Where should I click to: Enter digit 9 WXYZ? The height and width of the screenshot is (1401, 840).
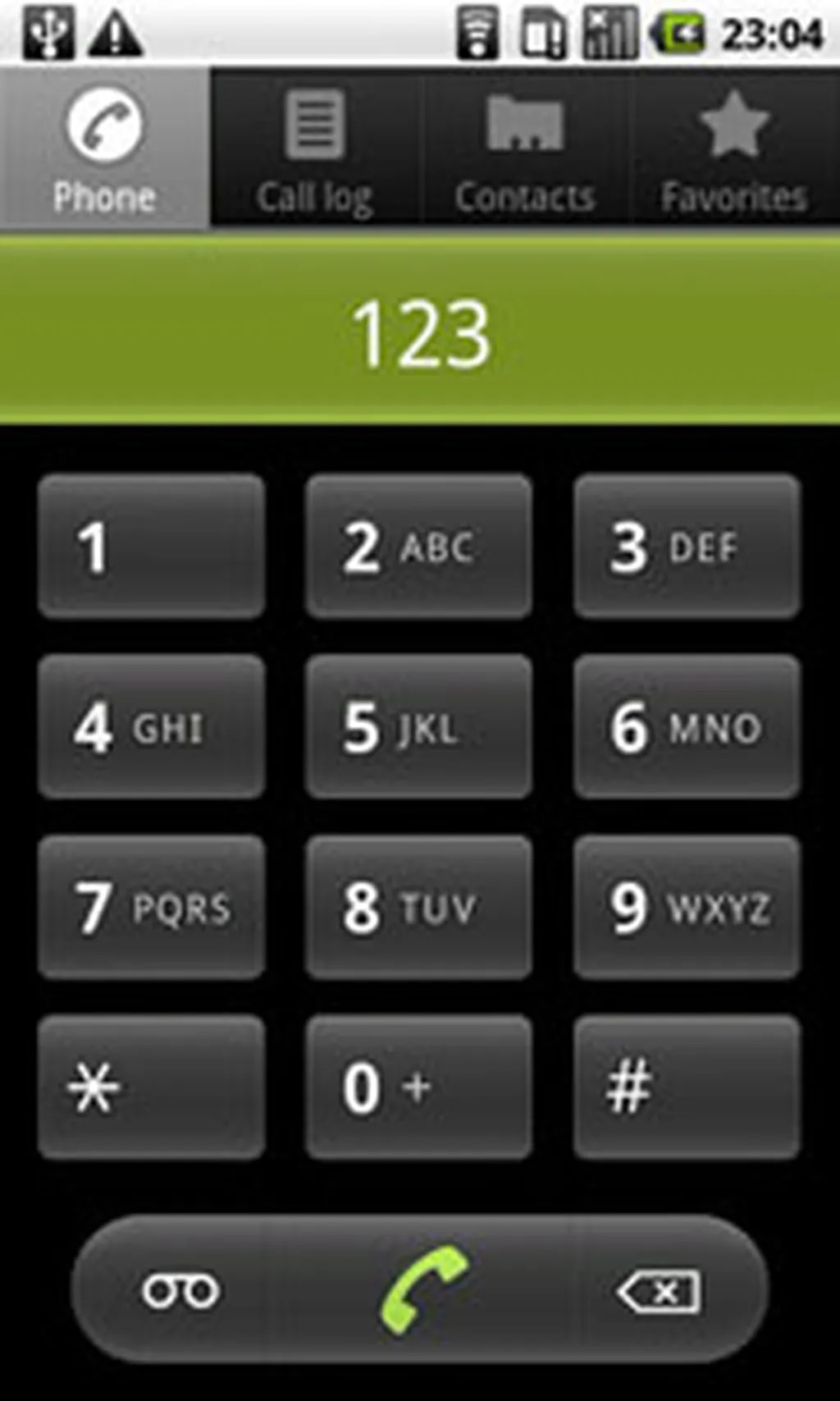[687, 908]
